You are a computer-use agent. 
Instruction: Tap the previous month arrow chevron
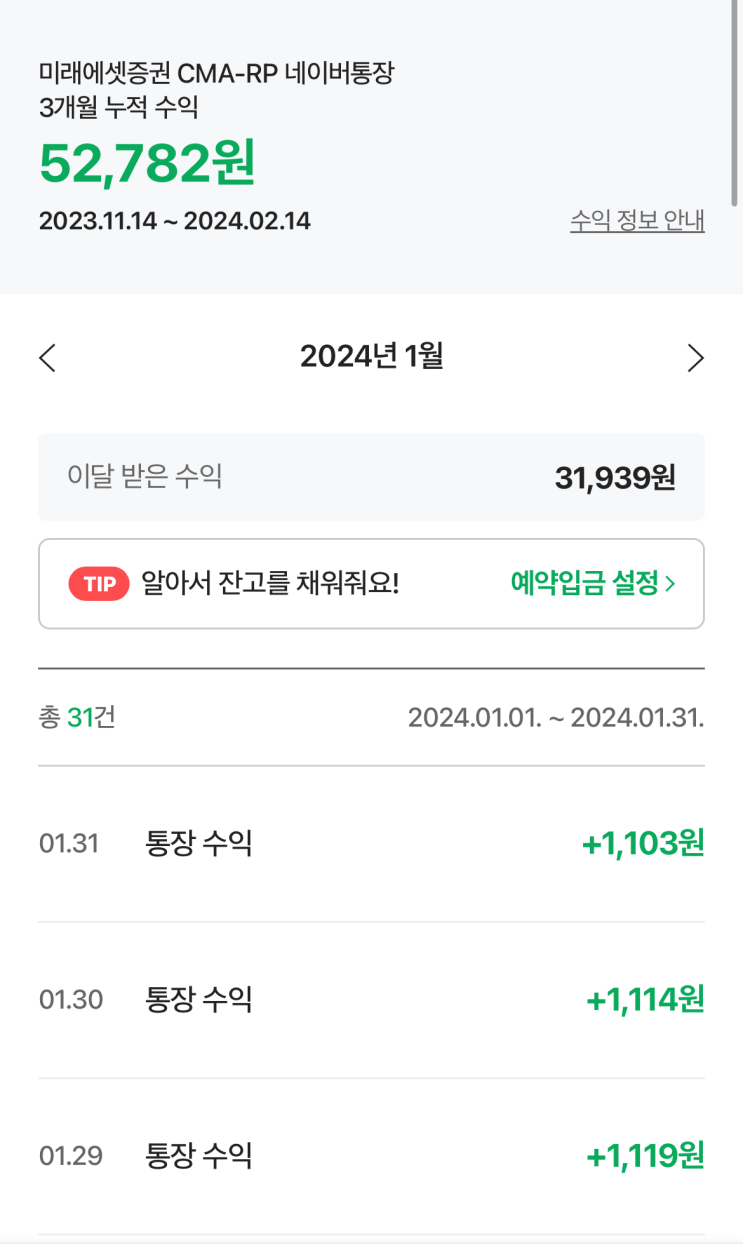coord(48,358)
